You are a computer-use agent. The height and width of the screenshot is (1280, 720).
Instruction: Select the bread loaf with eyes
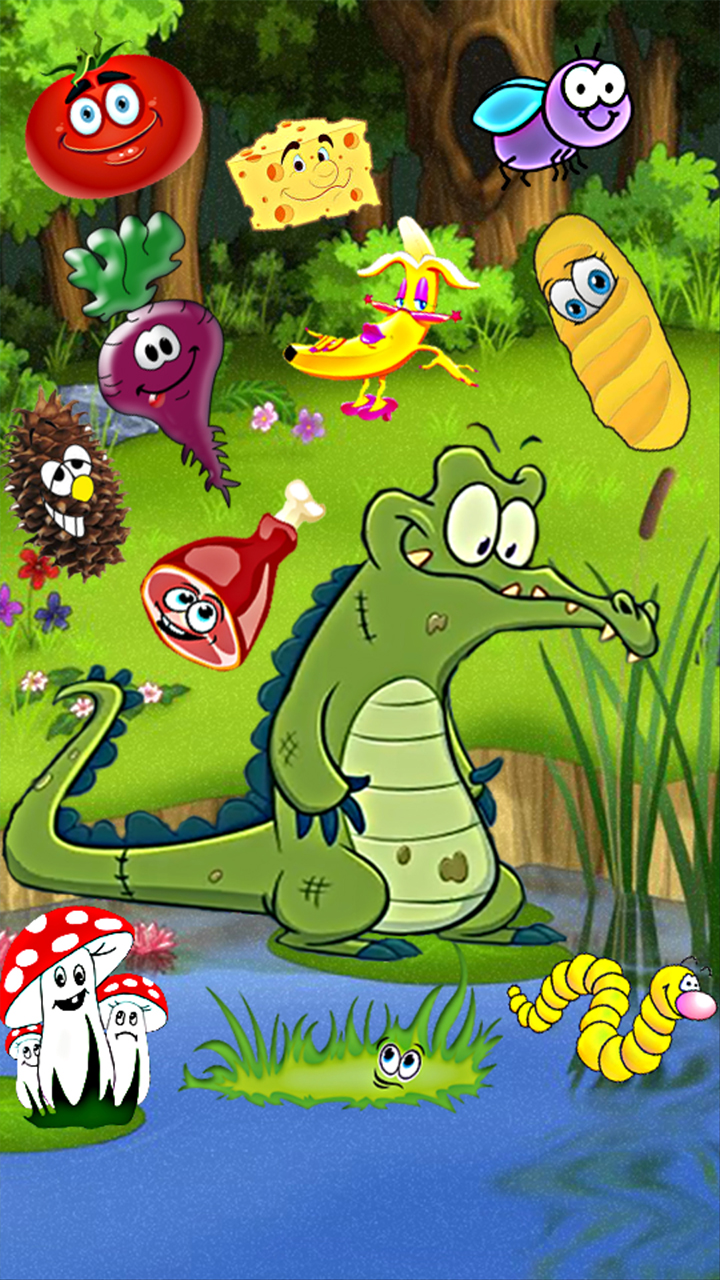pyautogui.click(x=610, y=331)
